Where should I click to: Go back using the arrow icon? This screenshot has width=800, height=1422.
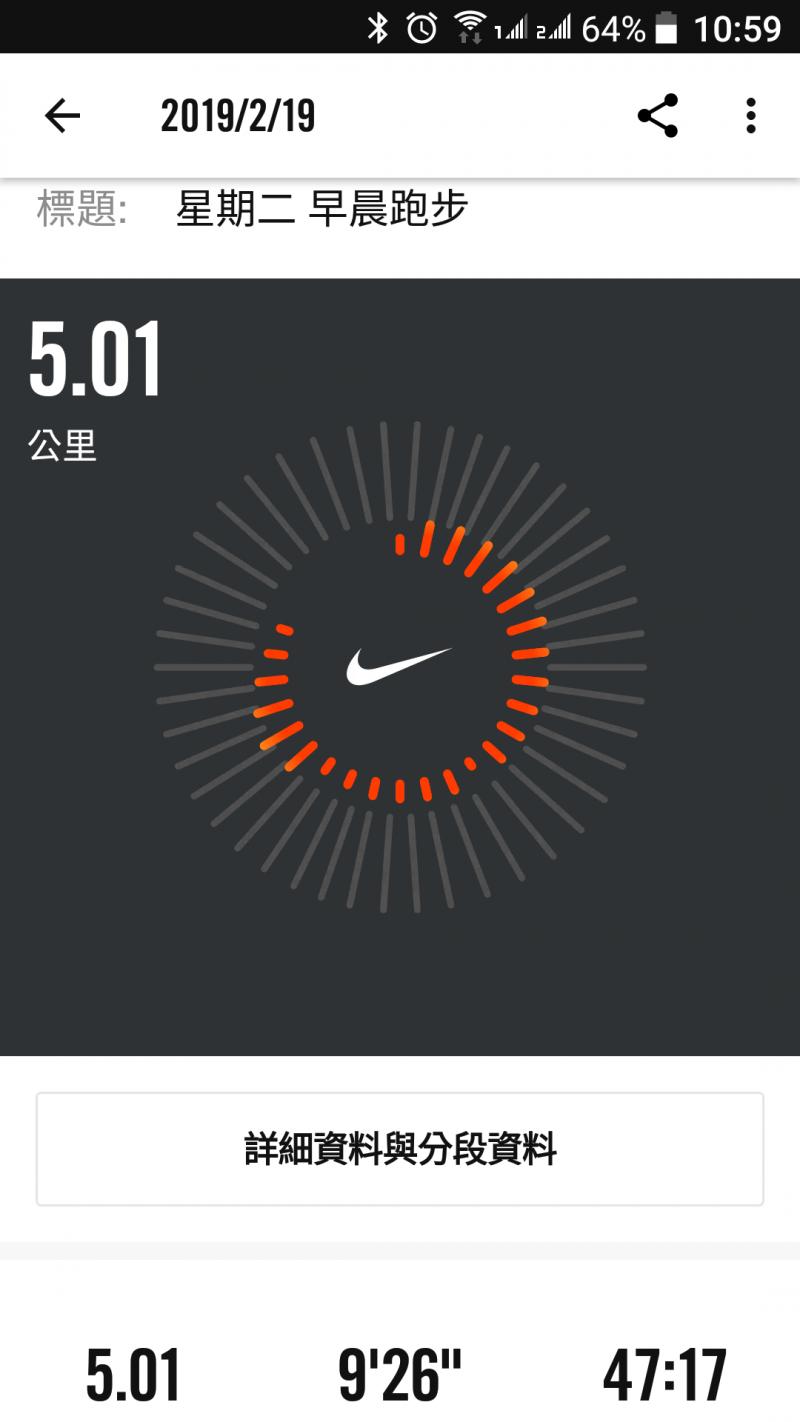pyautogui.click(x=62, y=116)
